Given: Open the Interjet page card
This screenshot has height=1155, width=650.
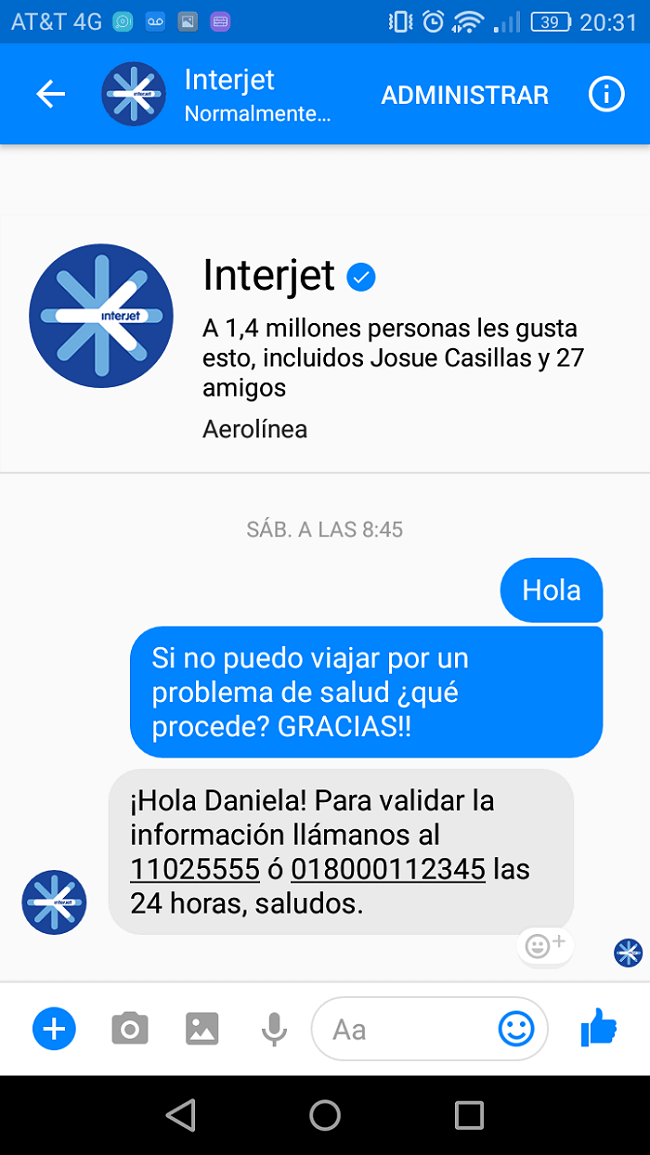Looking at the screenshot, I should pyautogui.click(x=325, y=343).
